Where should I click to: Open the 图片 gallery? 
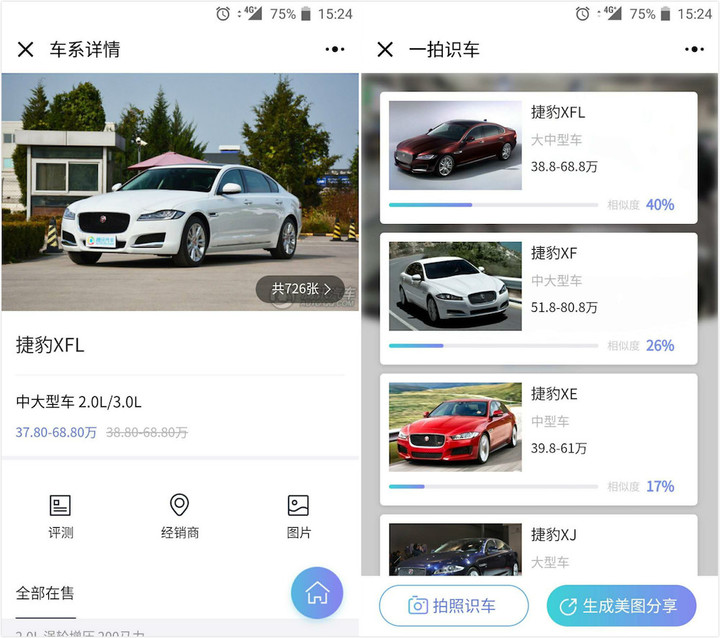tap(298, 516)
